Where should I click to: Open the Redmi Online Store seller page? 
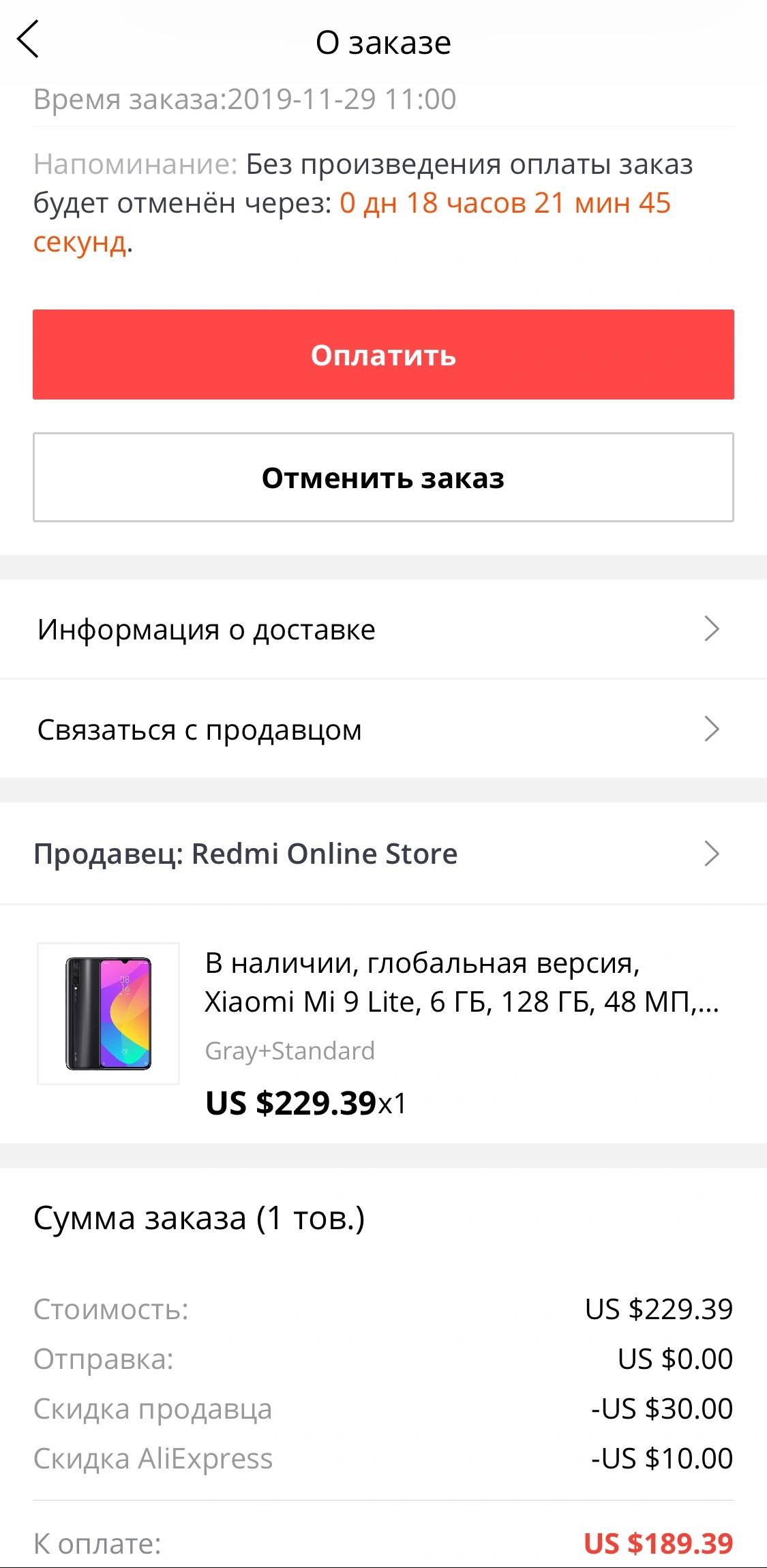[x=383, y=854]
